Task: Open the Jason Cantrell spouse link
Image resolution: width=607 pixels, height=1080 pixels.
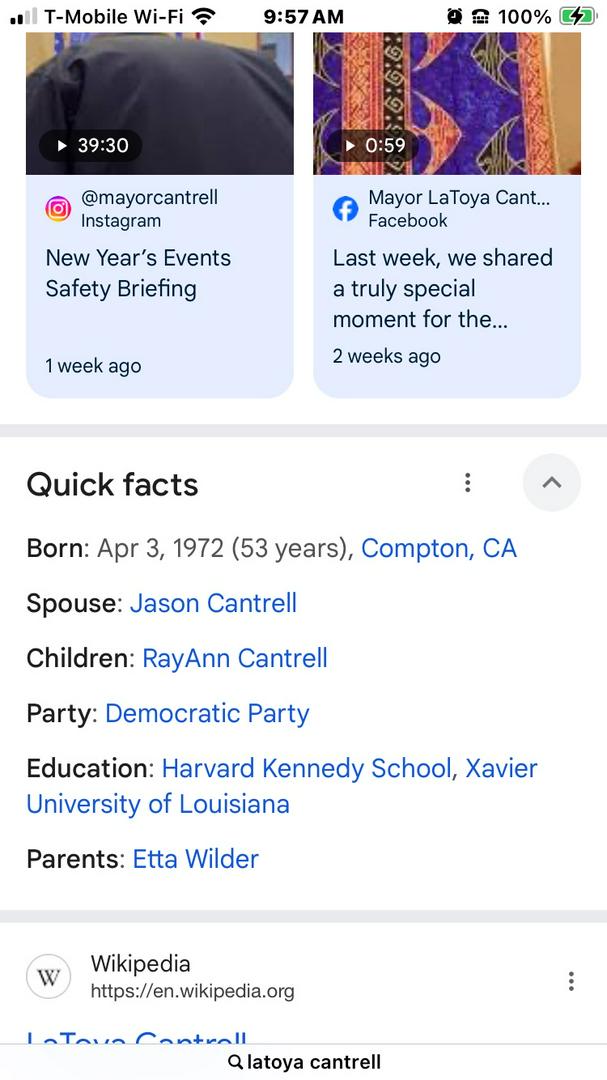Action: click(213, 603)
